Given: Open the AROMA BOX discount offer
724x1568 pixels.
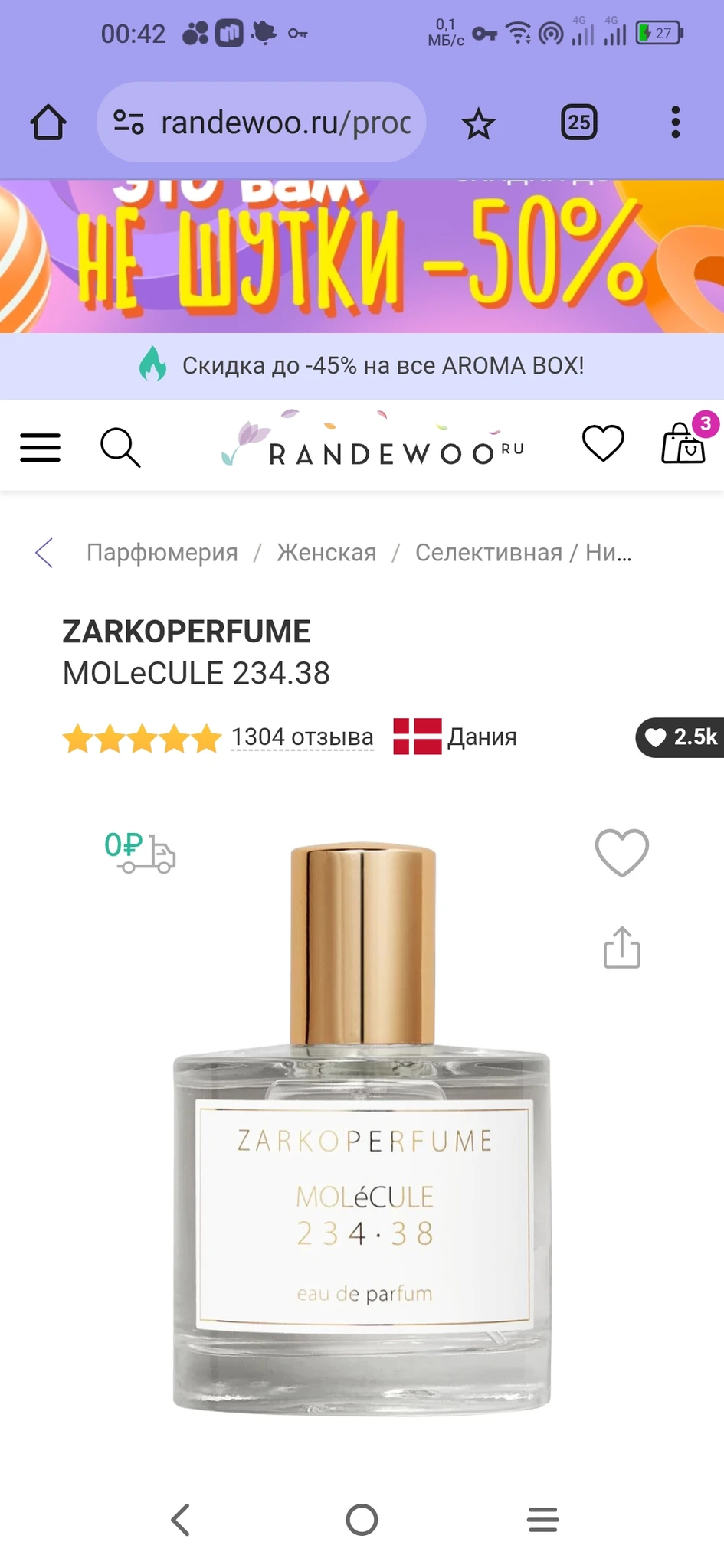Looking at the screenshot, I should 362,366.
